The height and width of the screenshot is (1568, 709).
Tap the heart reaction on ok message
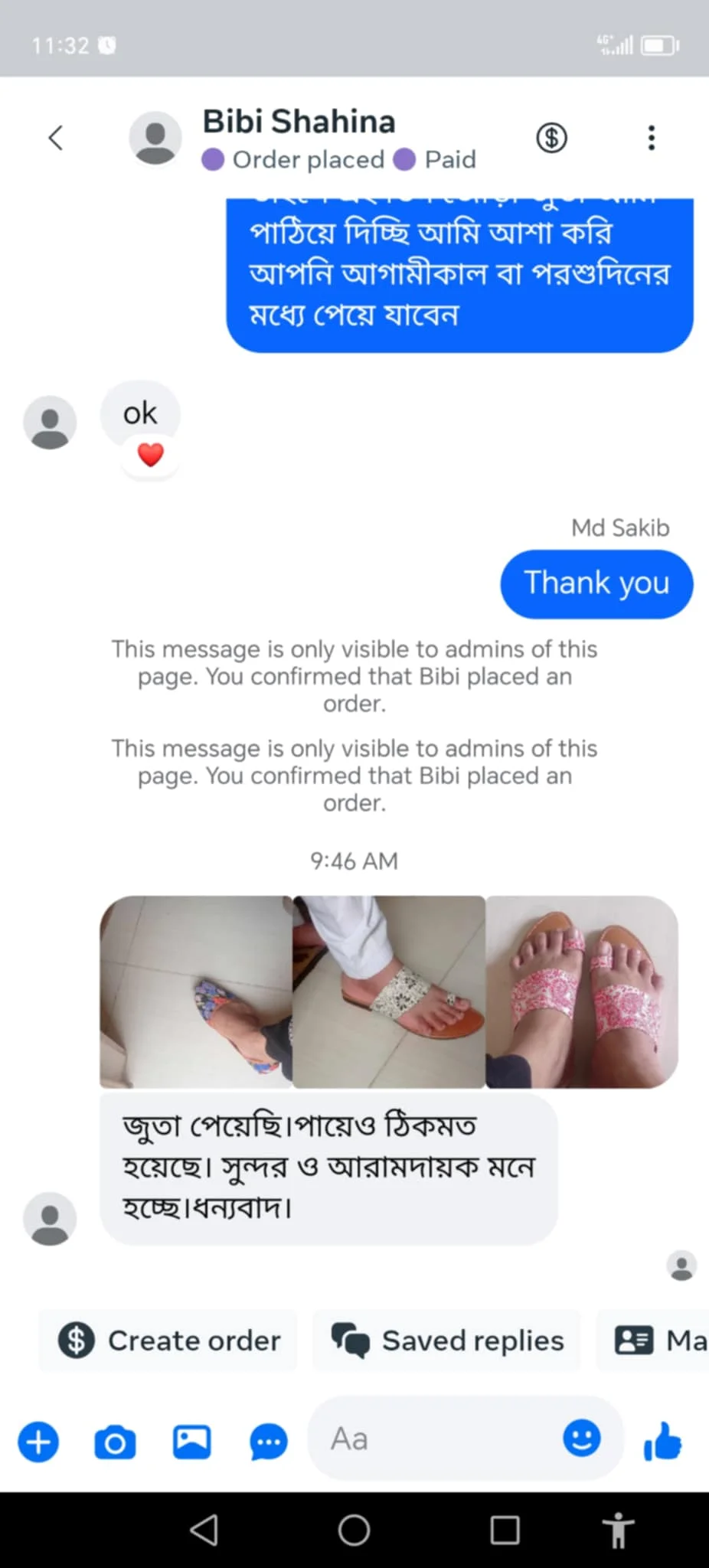coord(150,455)
